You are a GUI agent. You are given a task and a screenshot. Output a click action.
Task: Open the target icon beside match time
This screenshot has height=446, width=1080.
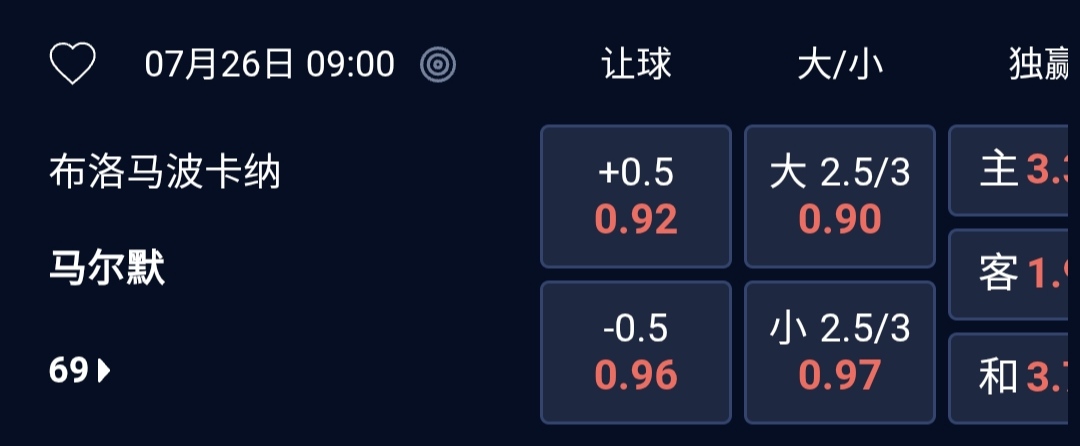pos(438,65)
